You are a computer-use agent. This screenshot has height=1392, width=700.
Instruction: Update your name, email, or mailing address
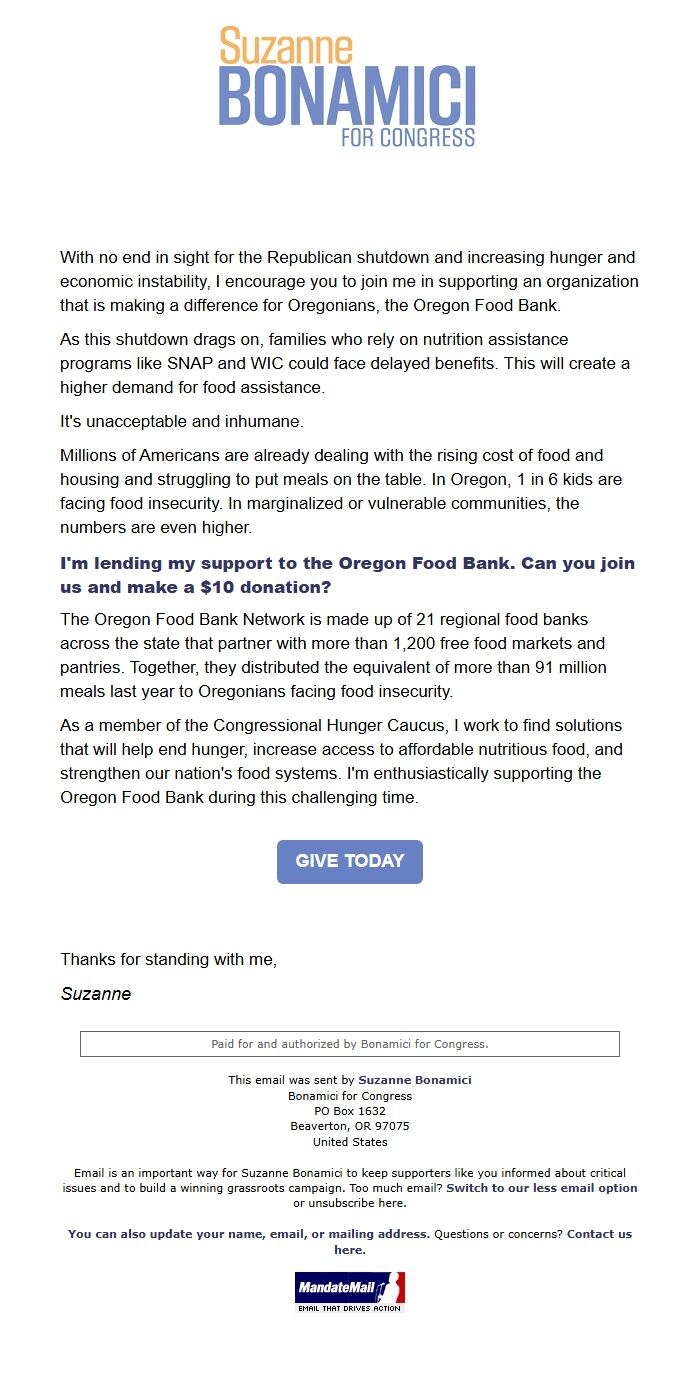(249, 1234)
